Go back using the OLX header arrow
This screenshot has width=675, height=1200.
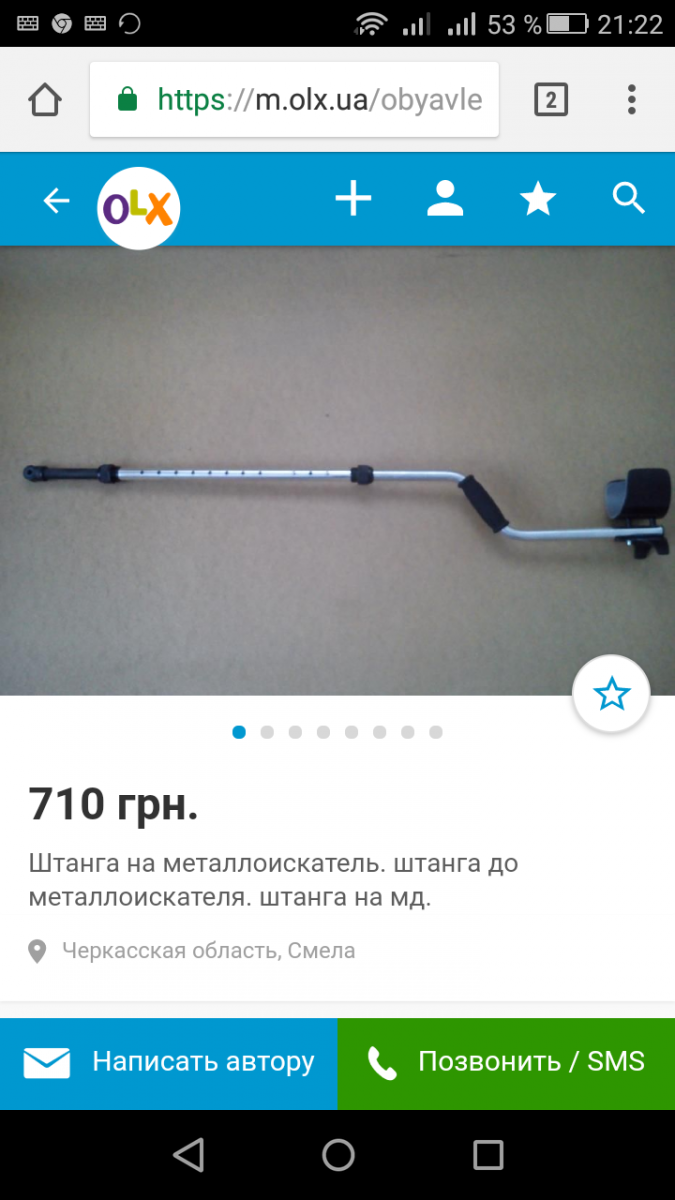point(56,201)
